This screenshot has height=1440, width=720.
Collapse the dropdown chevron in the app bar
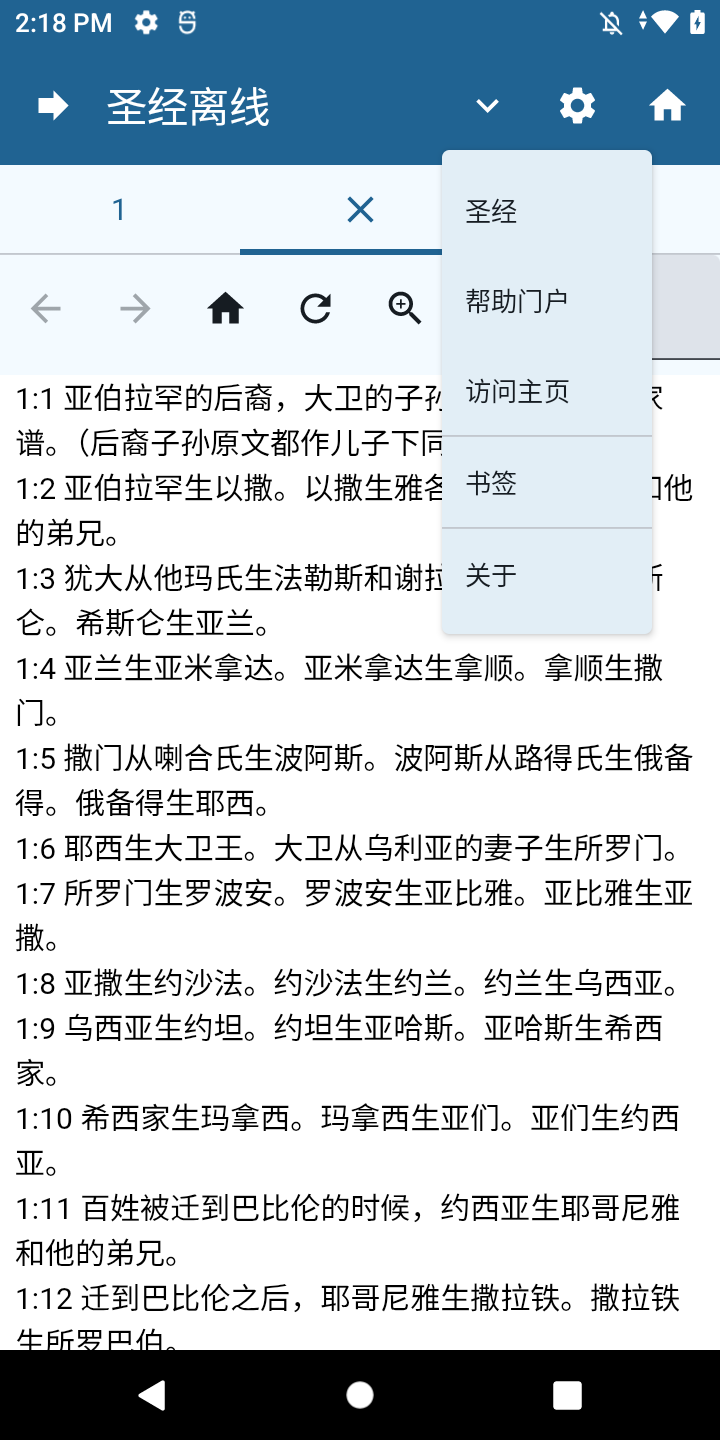pyautogui.click(x=487, y=106)
